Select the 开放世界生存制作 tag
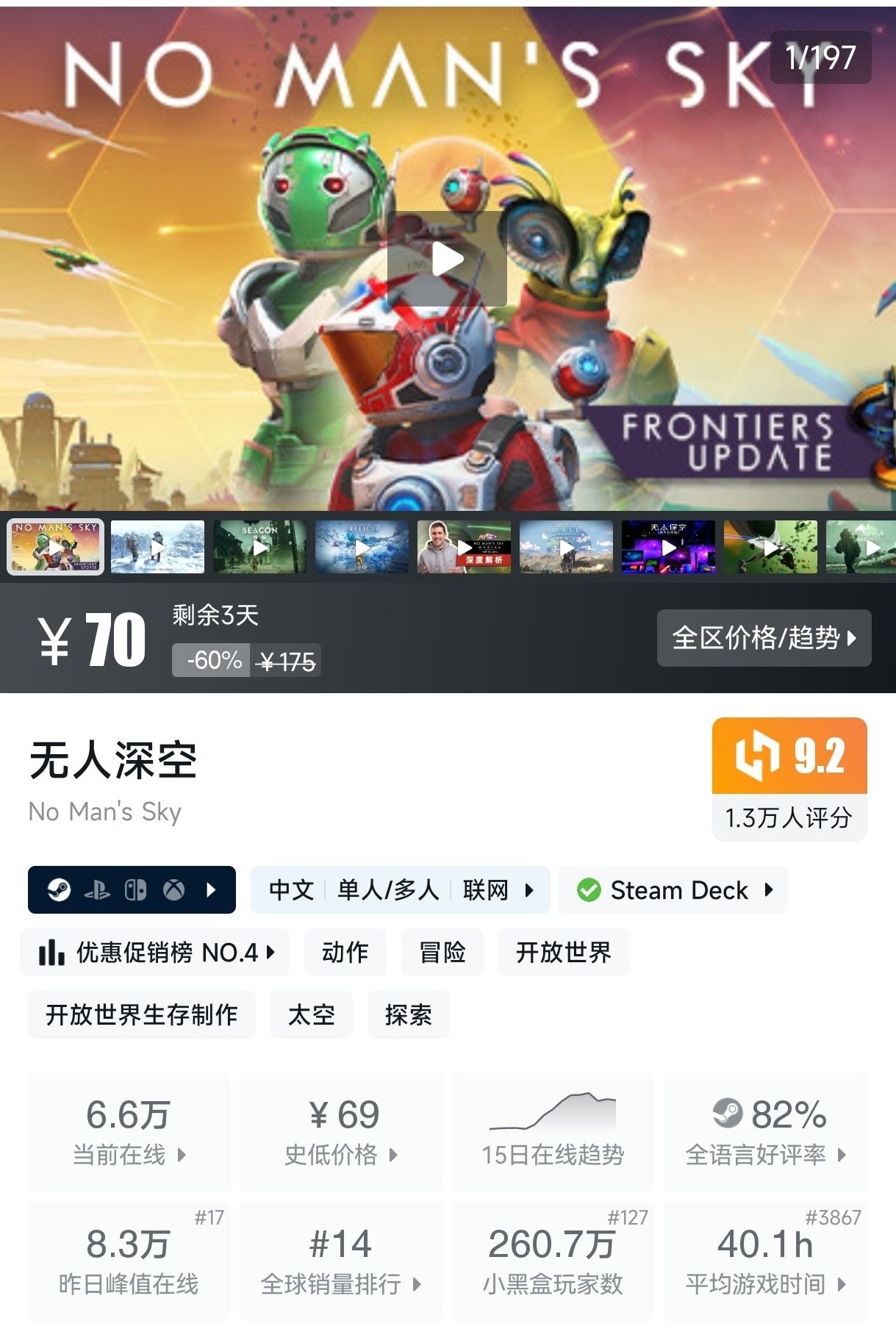Image resolution: width=896 pixels, height=1329 pixels. click(x=141, y=1015)
